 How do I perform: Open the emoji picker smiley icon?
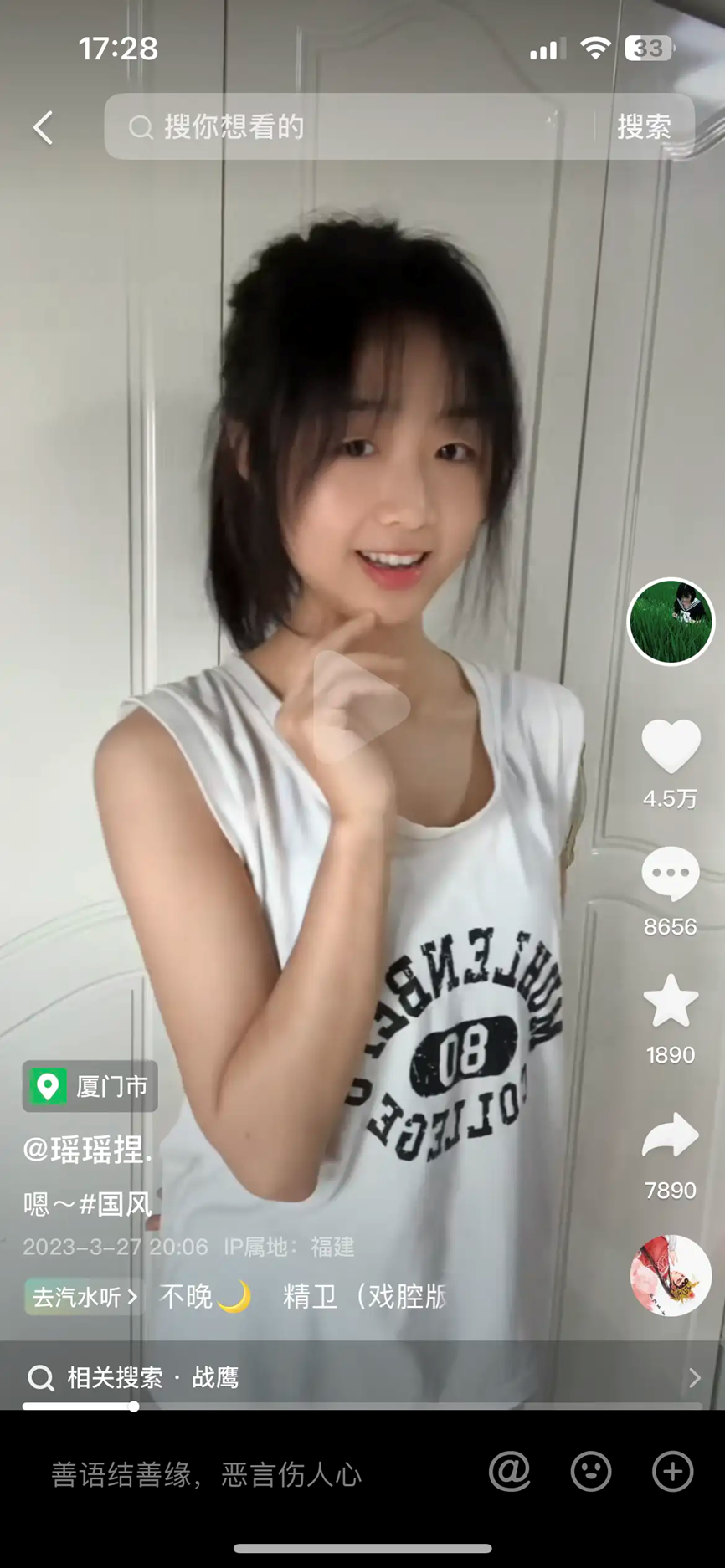point(591,1471)
